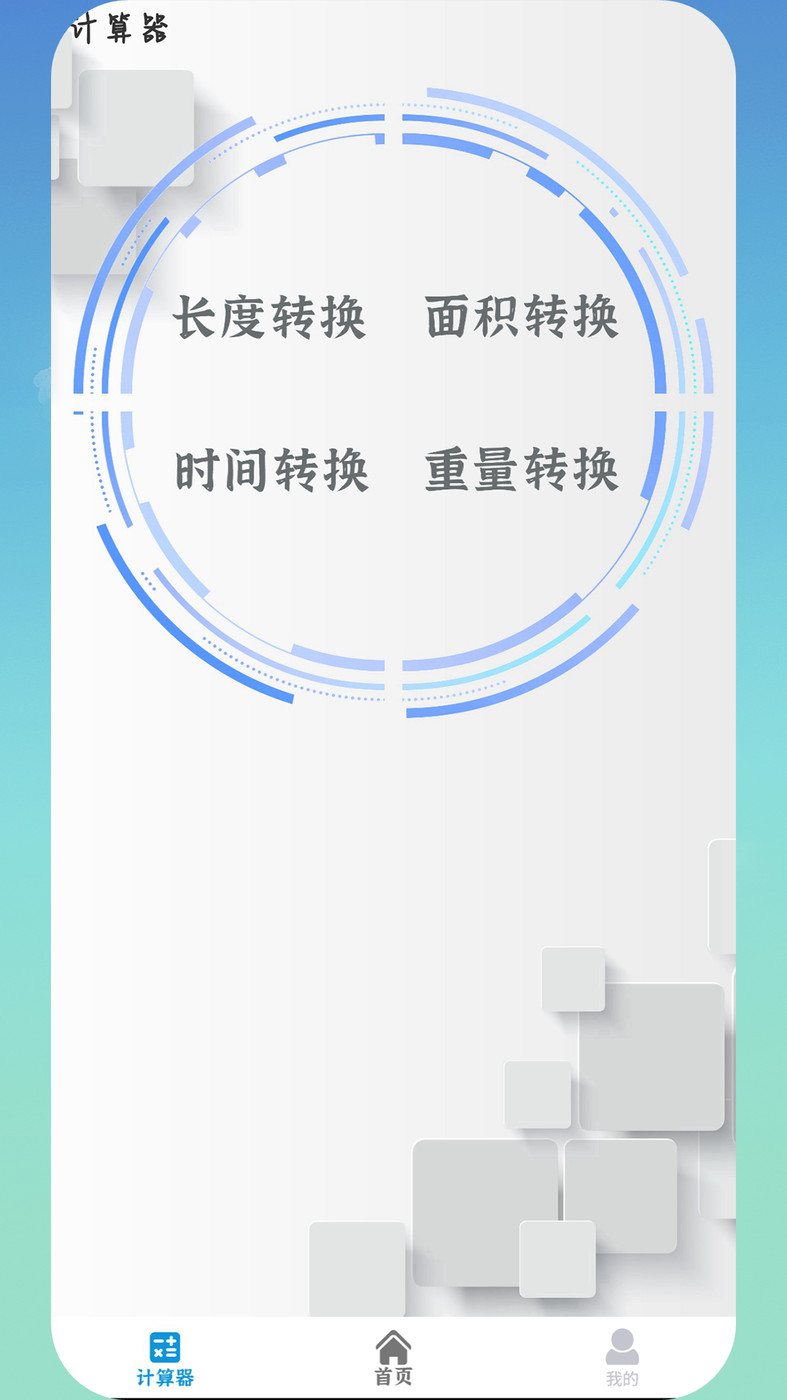The image size is (787, 1400).
Task: Select 重量转换 text inside the circle
Action: coord(522,469)
